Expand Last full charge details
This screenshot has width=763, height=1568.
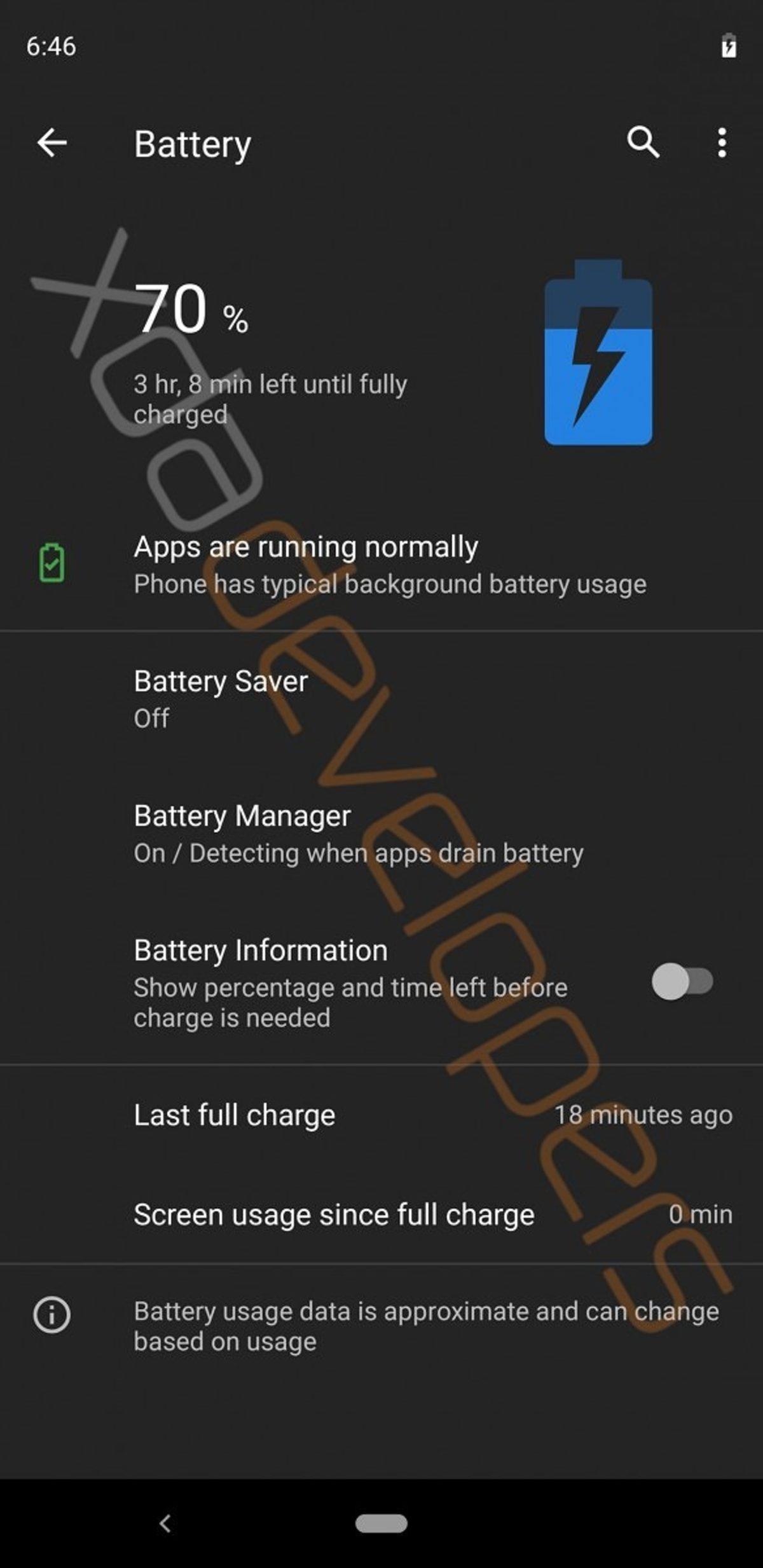click(381, 1115)
